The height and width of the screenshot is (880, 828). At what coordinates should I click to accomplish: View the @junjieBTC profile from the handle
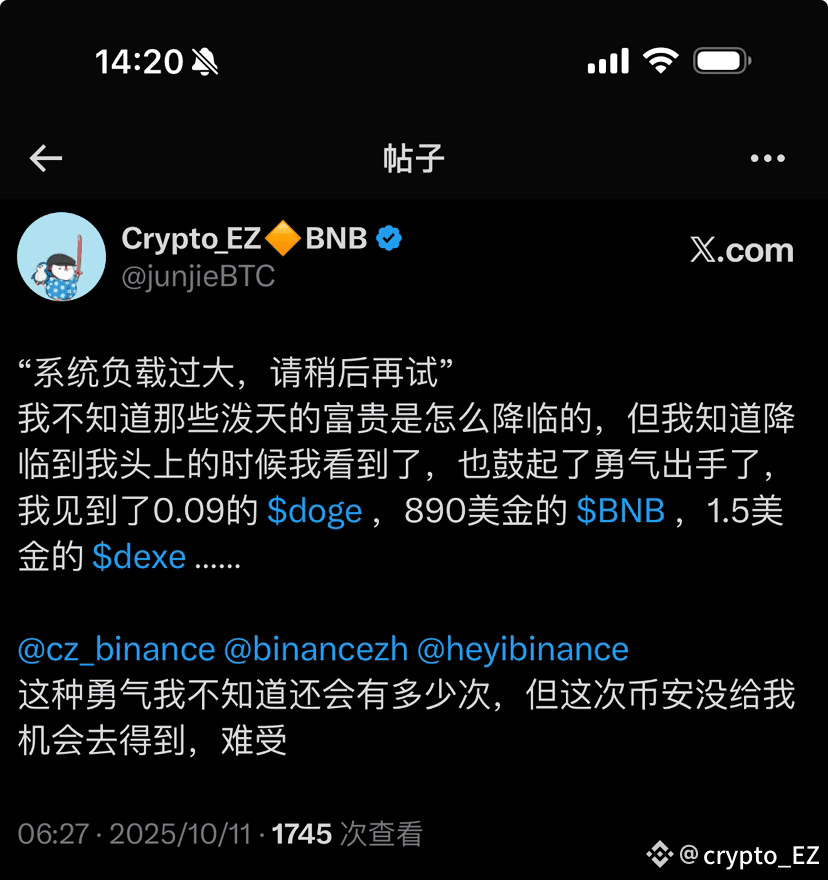point(198,276)
